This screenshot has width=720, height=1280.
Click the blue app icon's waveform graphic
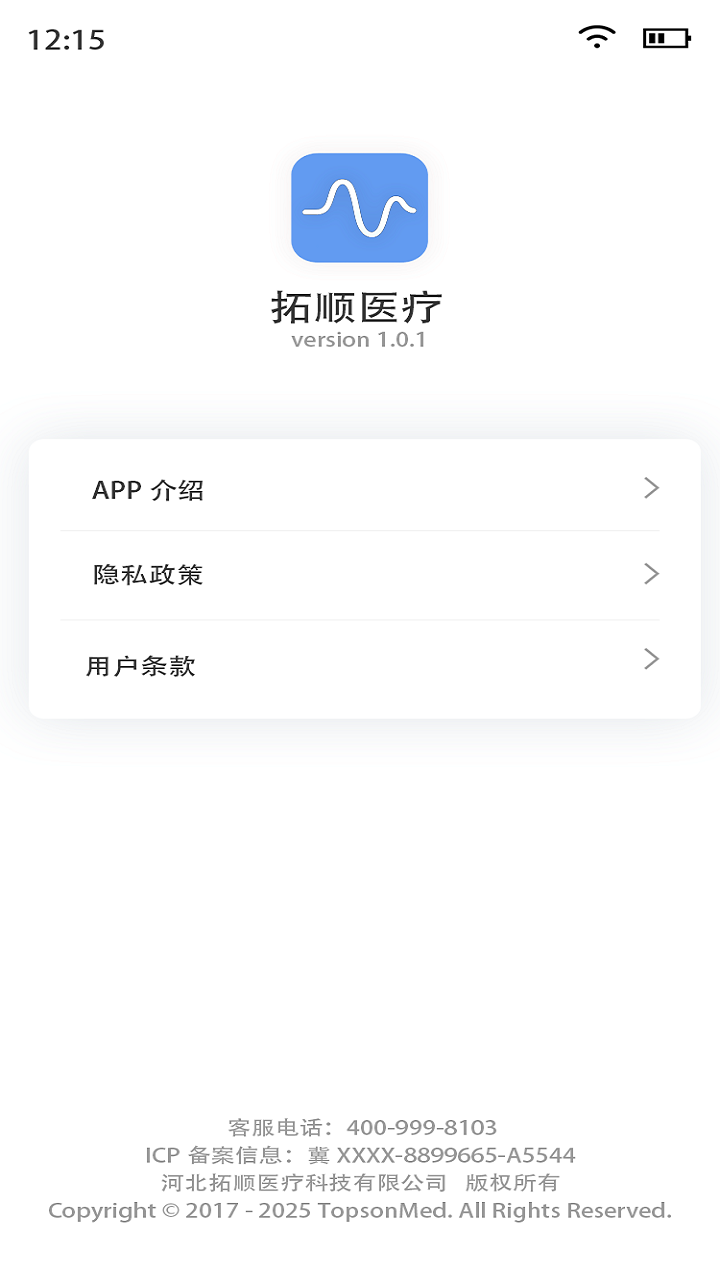click(x=359, y=207)
